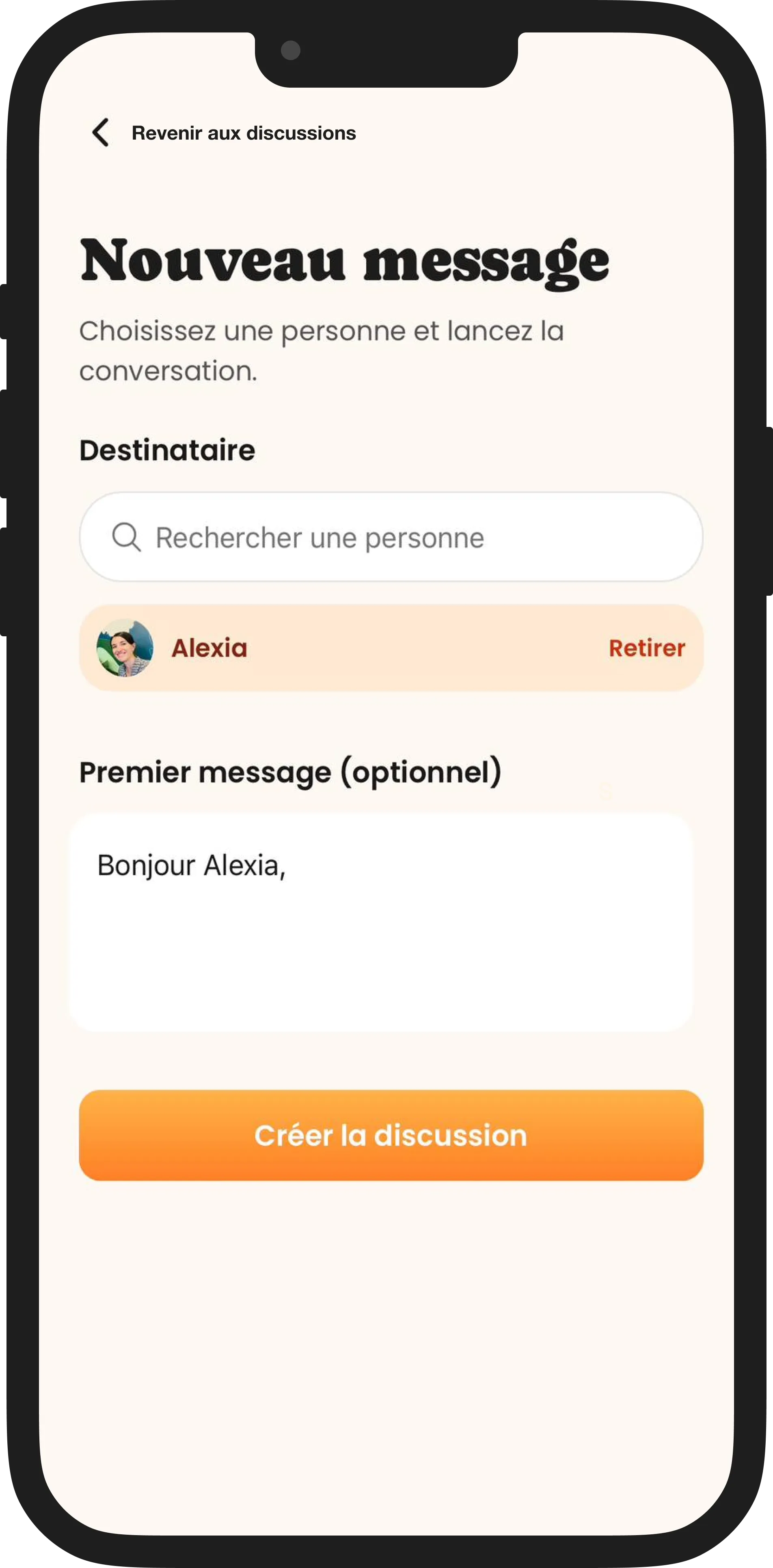Open Revenir aux discussions link
Image resolution: width=773 pixels, height=1568 pixels.
(244, 133)
